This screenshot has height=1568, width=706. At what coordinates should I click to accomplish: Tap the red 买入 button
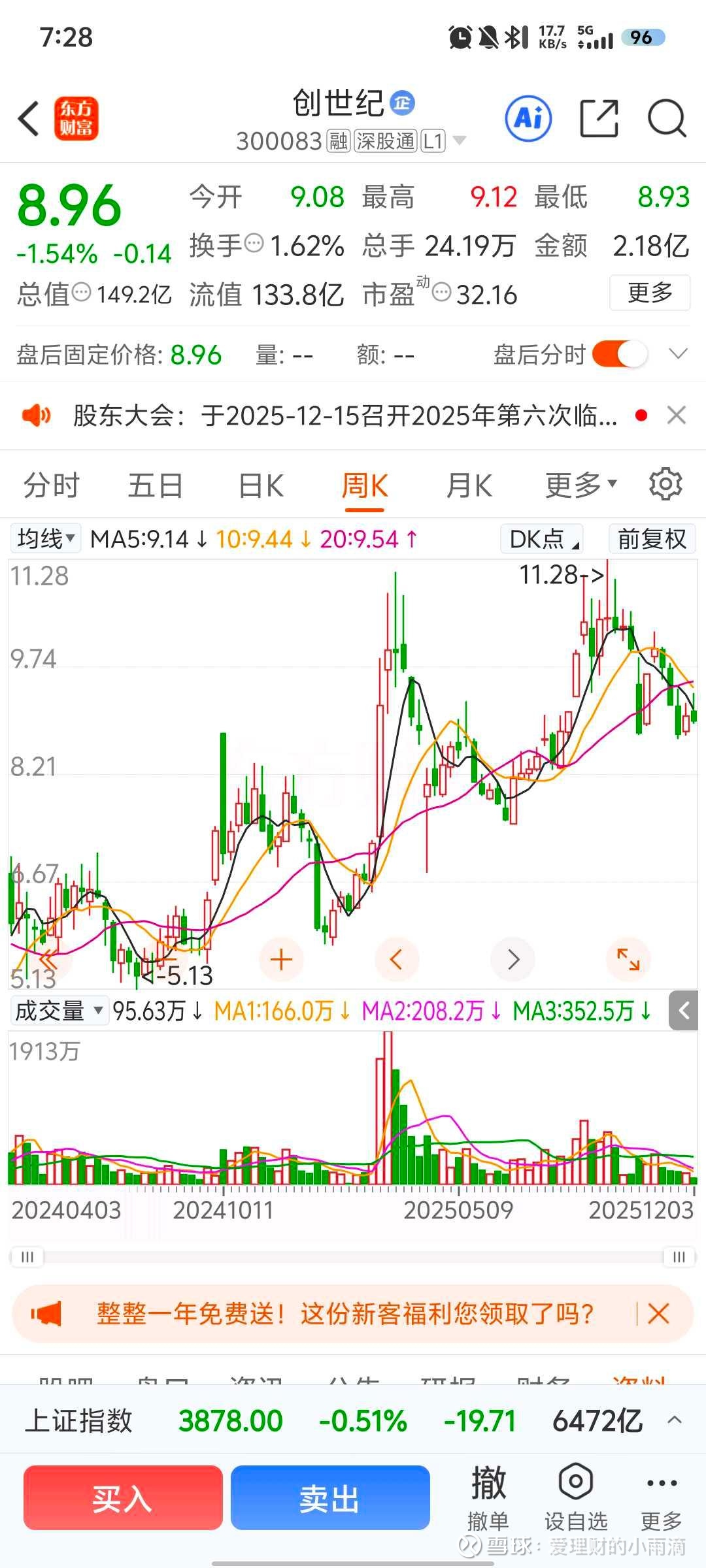click(x=123, y=1497)
